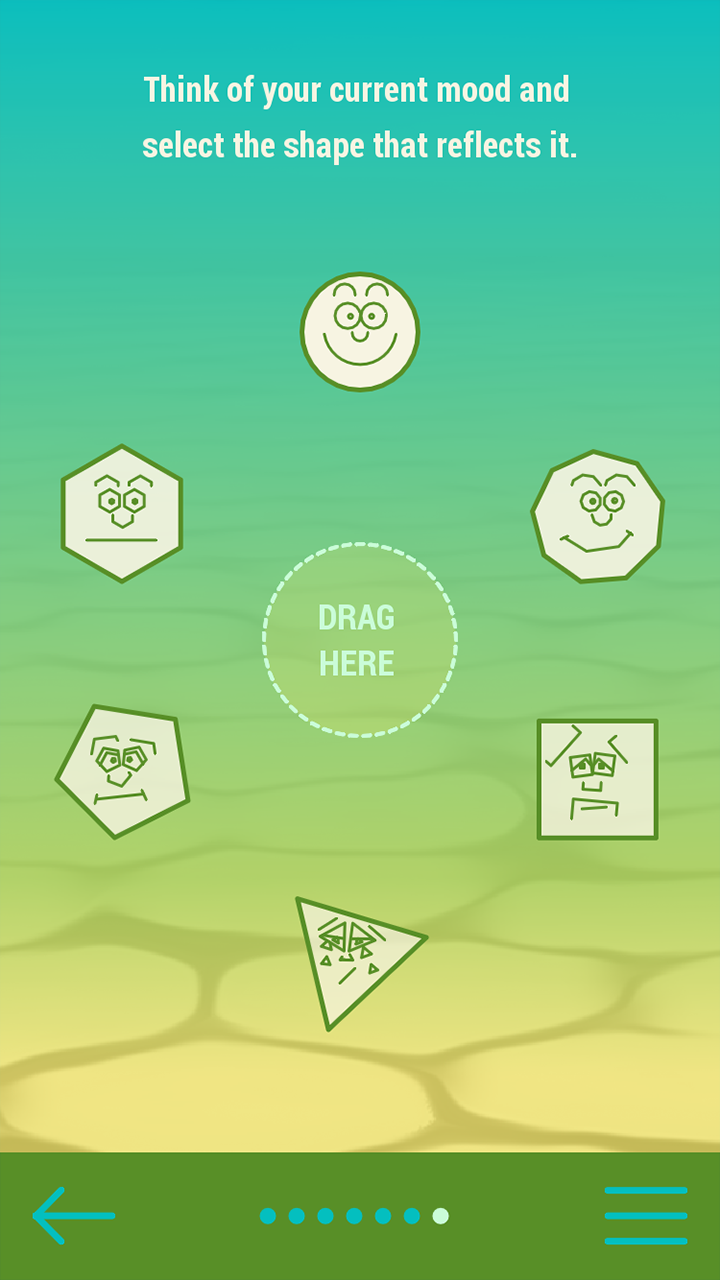This screenshot has height=1280, width=720.
Task: Select the smiling circle mood face
Action: coord(360,332)
